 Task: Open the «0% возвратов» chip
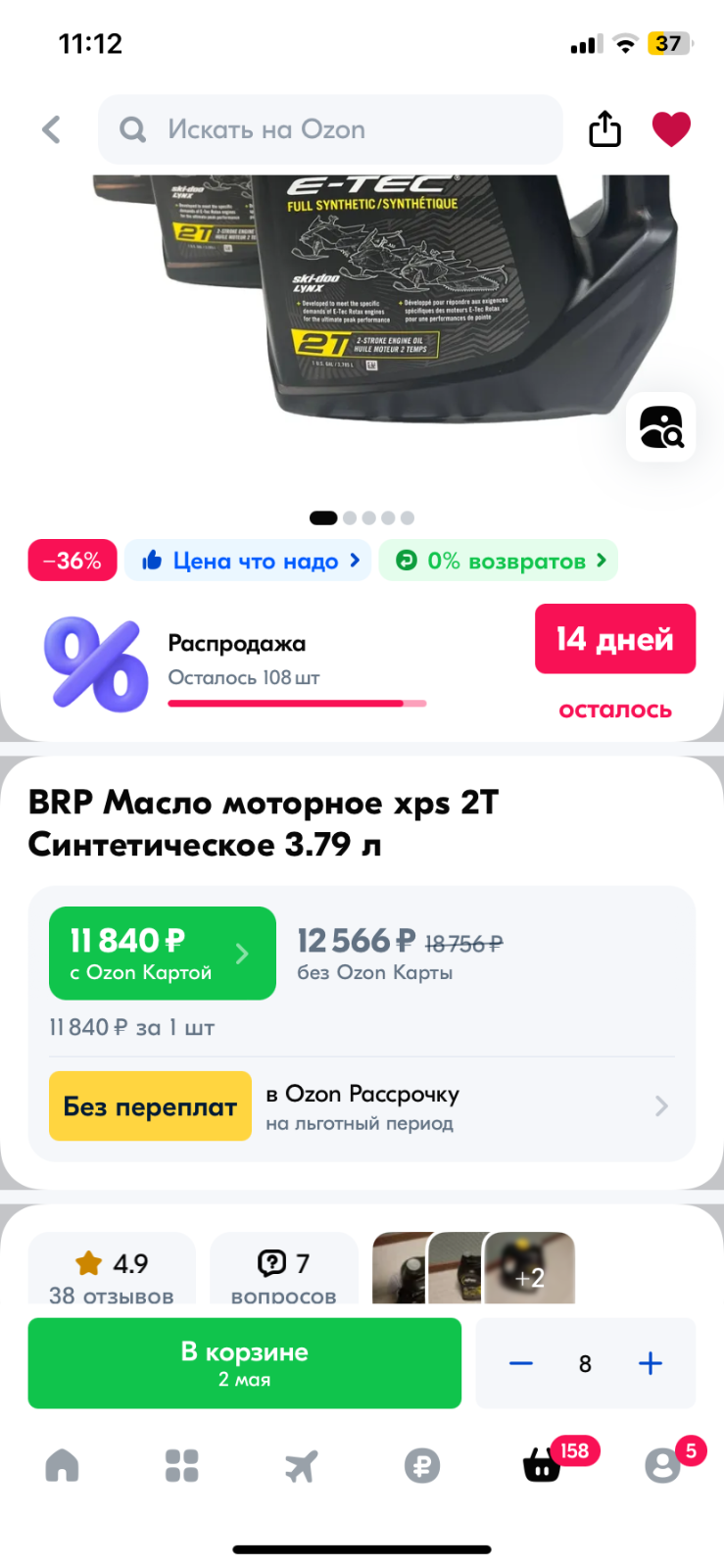tap(499, 561)
